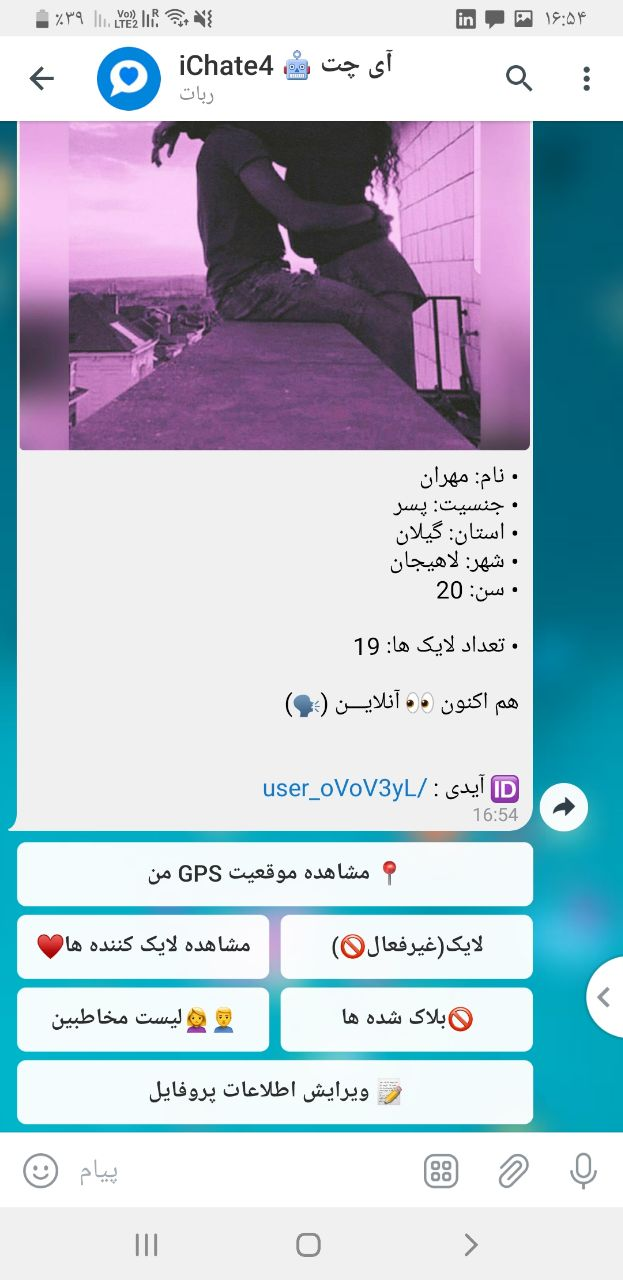This screenshot has width=623, height=1280.
Task: Attach a file with the paperclip
Action: pyautogui.click(x=513, y=1170)
